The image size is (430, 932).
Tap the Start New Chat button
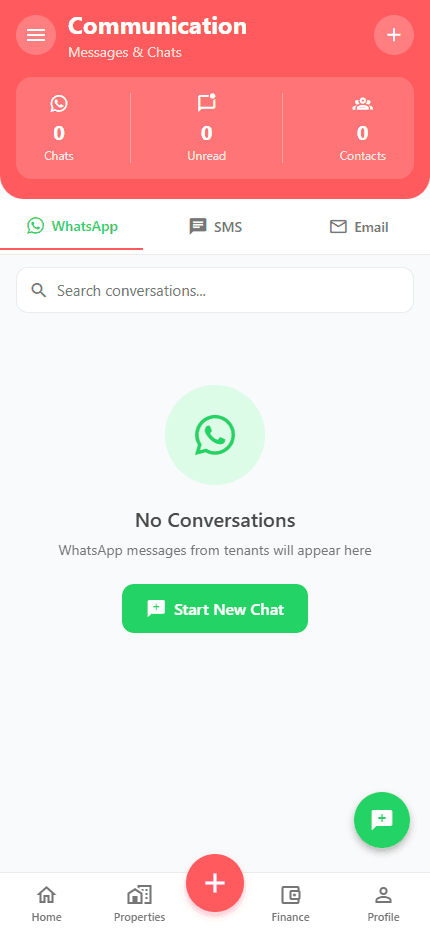click(215, 609)
